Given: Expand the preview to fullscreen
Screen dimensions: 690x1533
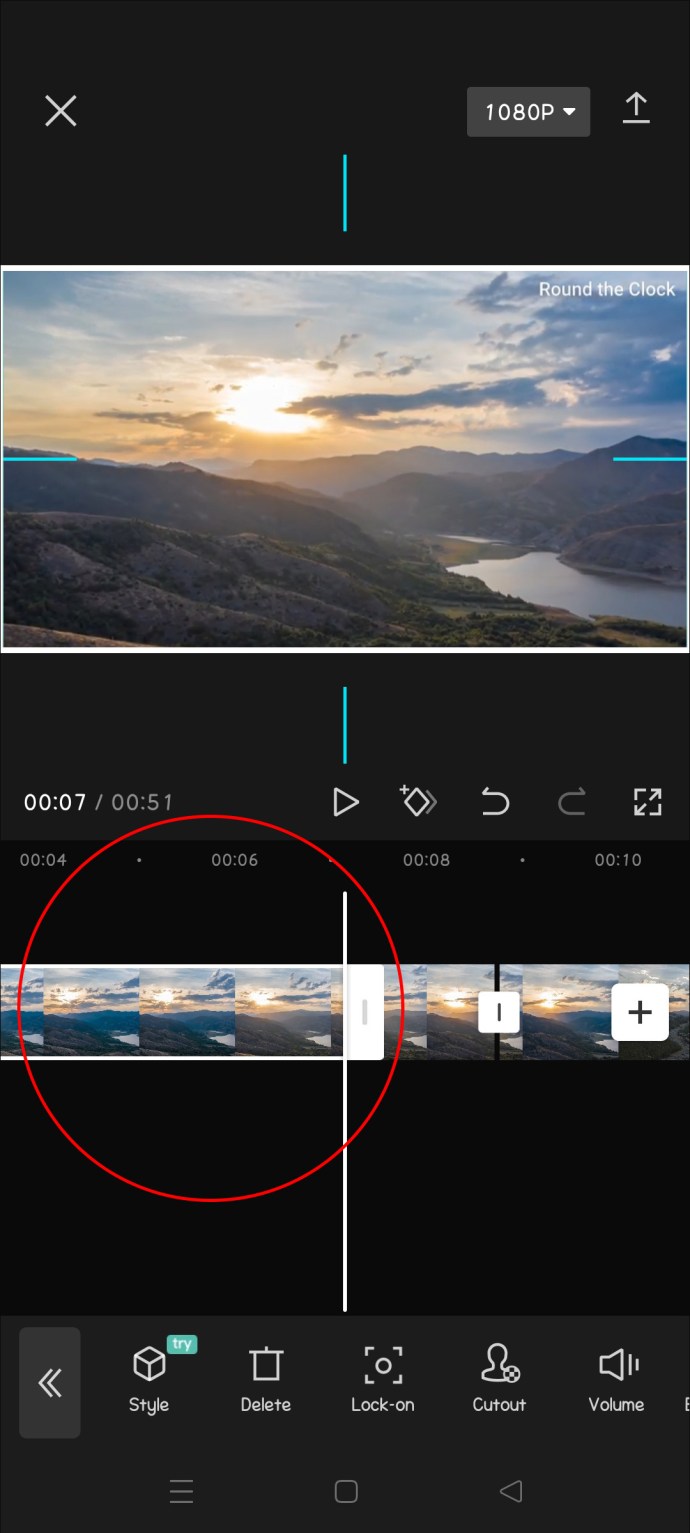Looking at the screenshot, I should [648, 802].
